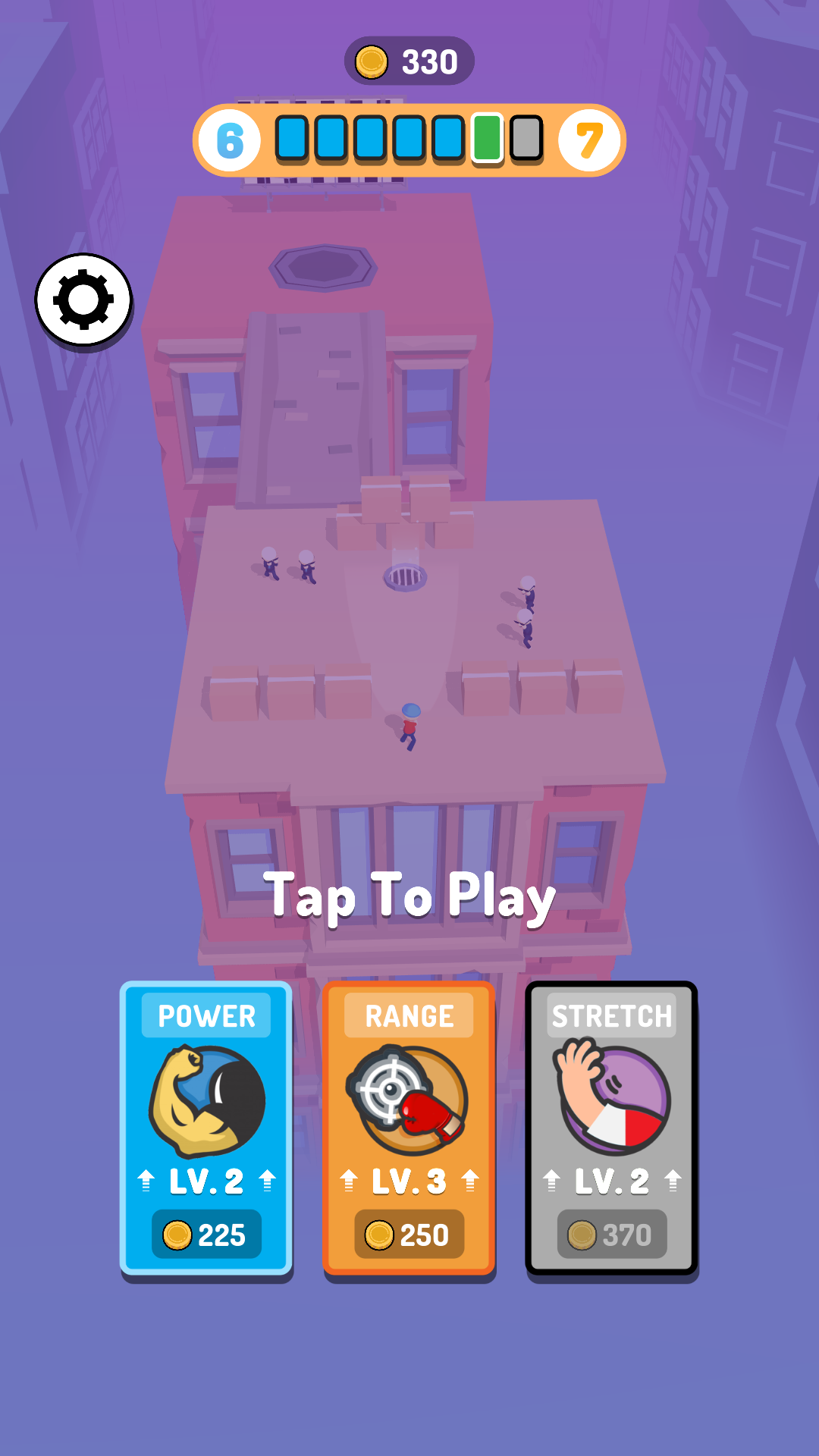Upgrade Power for 225 coins
This screenshot has height=1456, width=819.
pos(206,1128)
